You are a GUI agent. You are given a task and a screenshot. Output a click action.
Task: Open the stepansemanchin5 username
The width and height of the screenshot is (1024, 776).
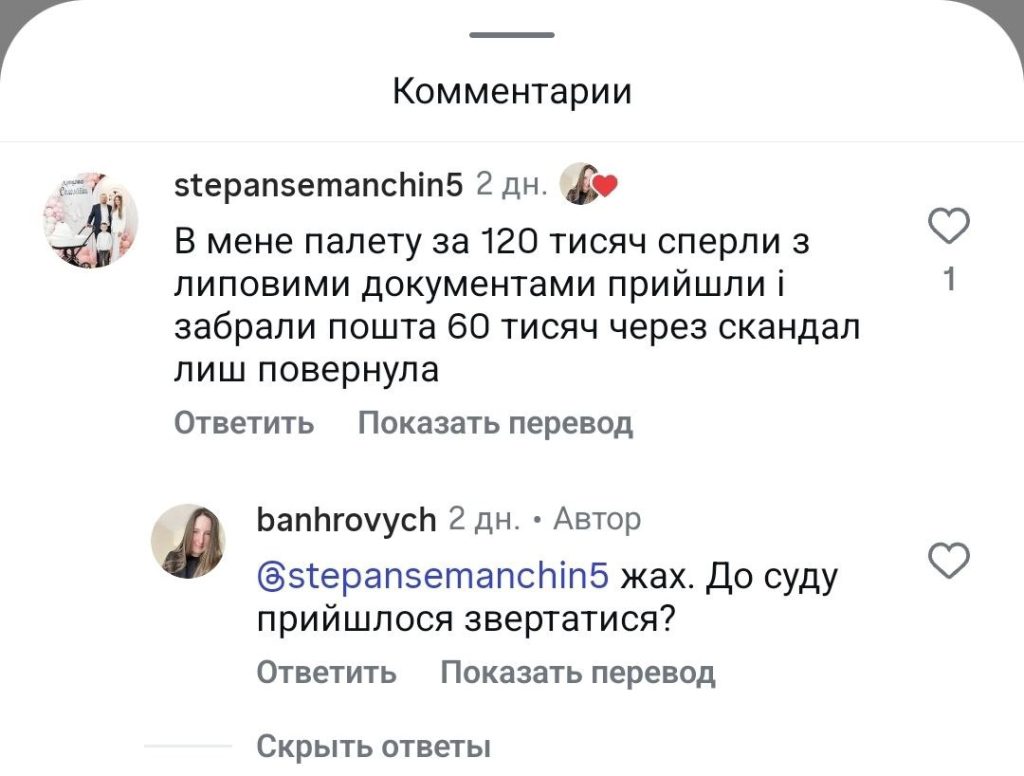318,185
